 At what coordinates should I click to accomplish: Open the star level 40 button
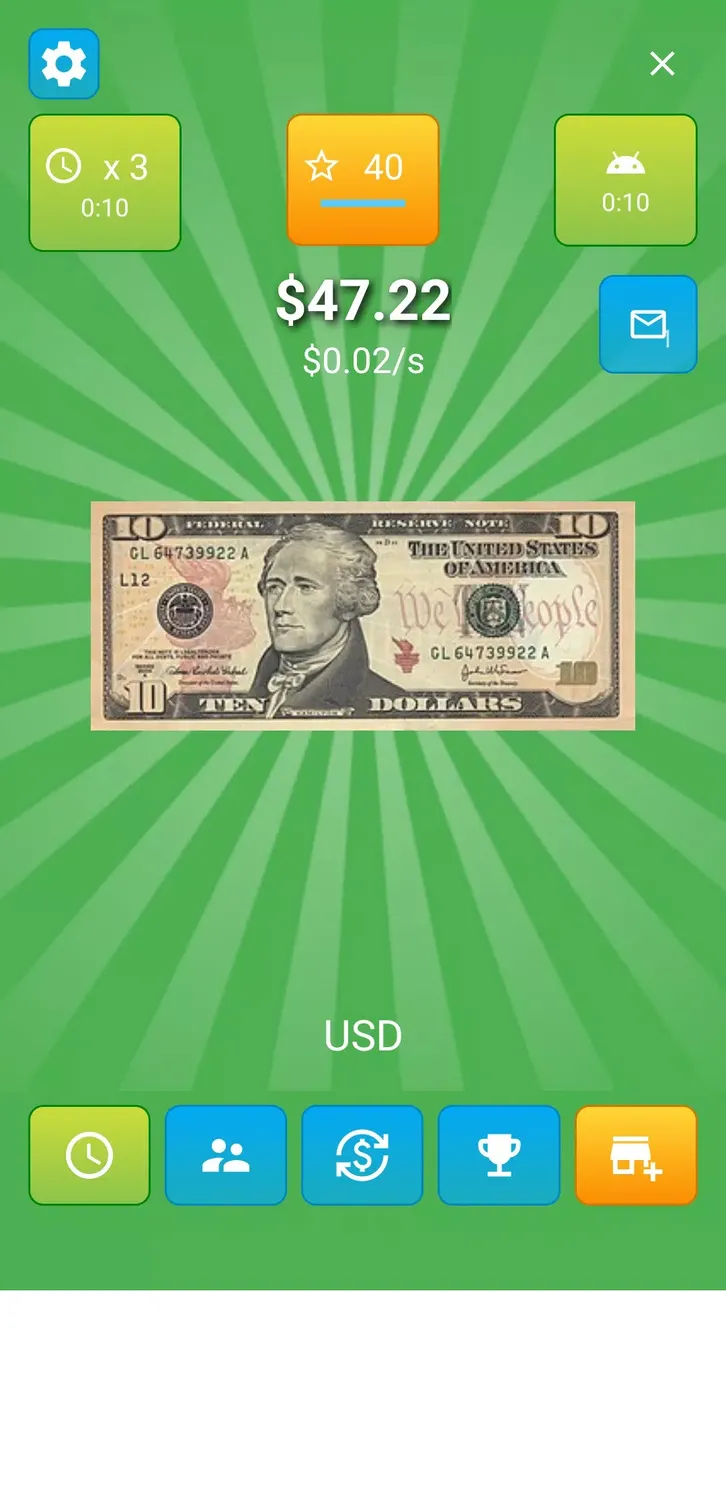click(x=363, y=180)
